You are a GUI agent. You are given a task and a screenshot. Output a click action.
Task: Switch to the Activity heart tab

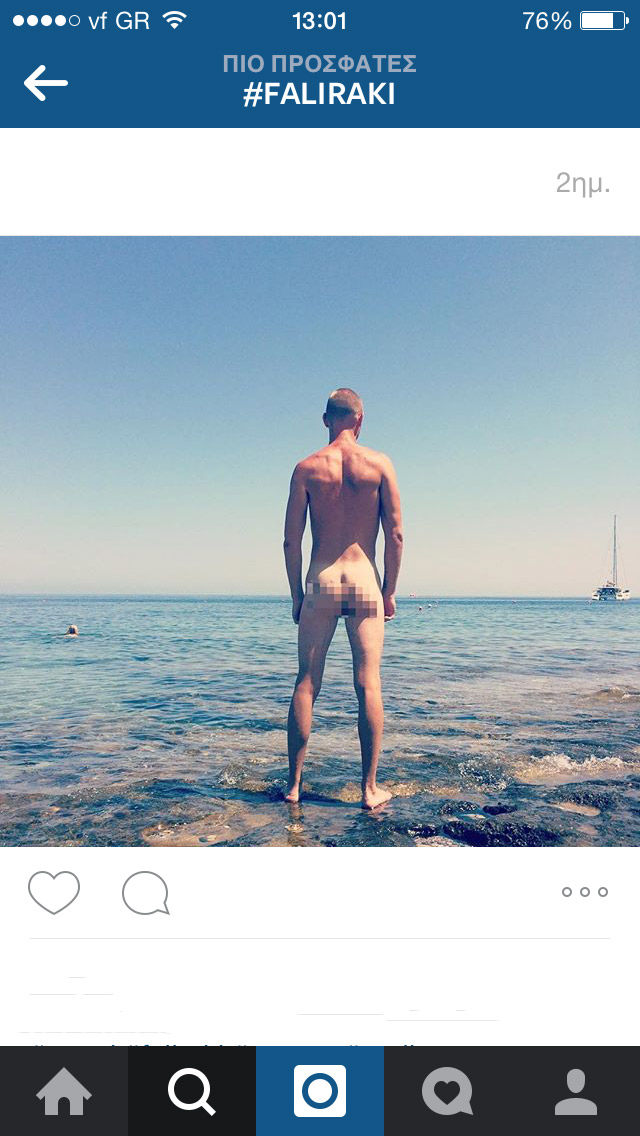coord(447,1091)
